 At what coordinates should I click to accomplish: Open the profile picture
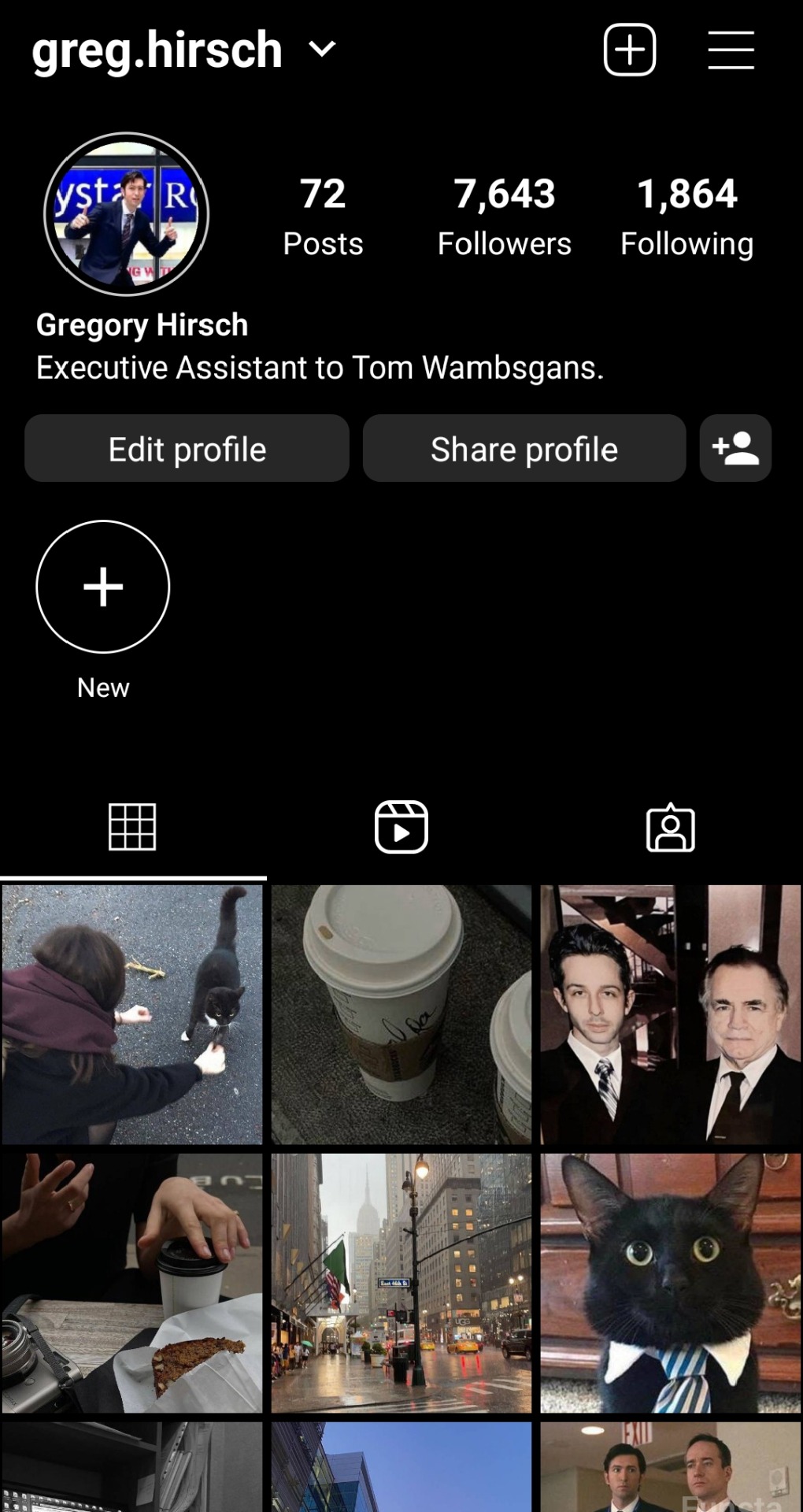[x=126, y=214]
